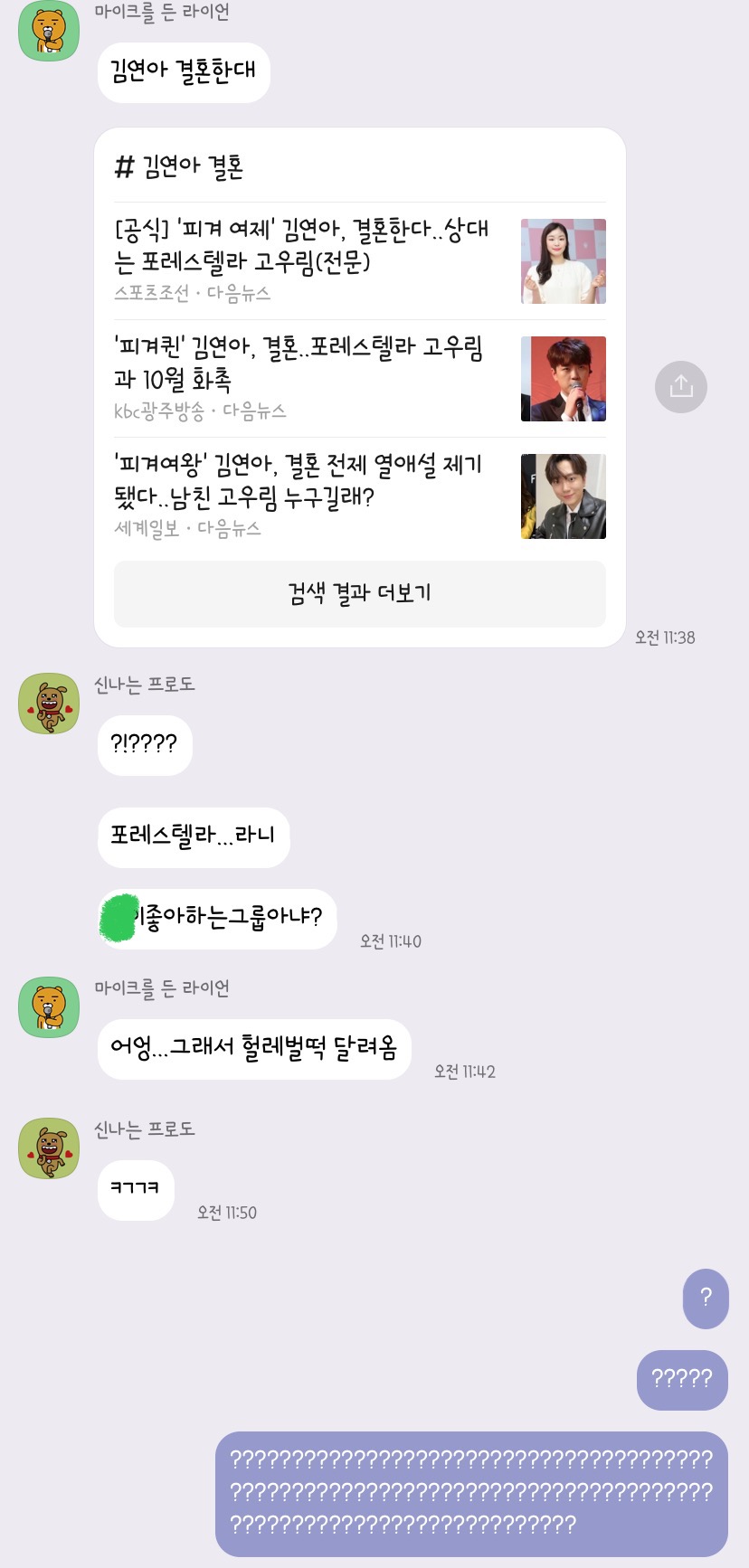This screenshot has width=749, height=1568.
Task: Click the leather jacket photo thumbnail
Action: [563, 496]
